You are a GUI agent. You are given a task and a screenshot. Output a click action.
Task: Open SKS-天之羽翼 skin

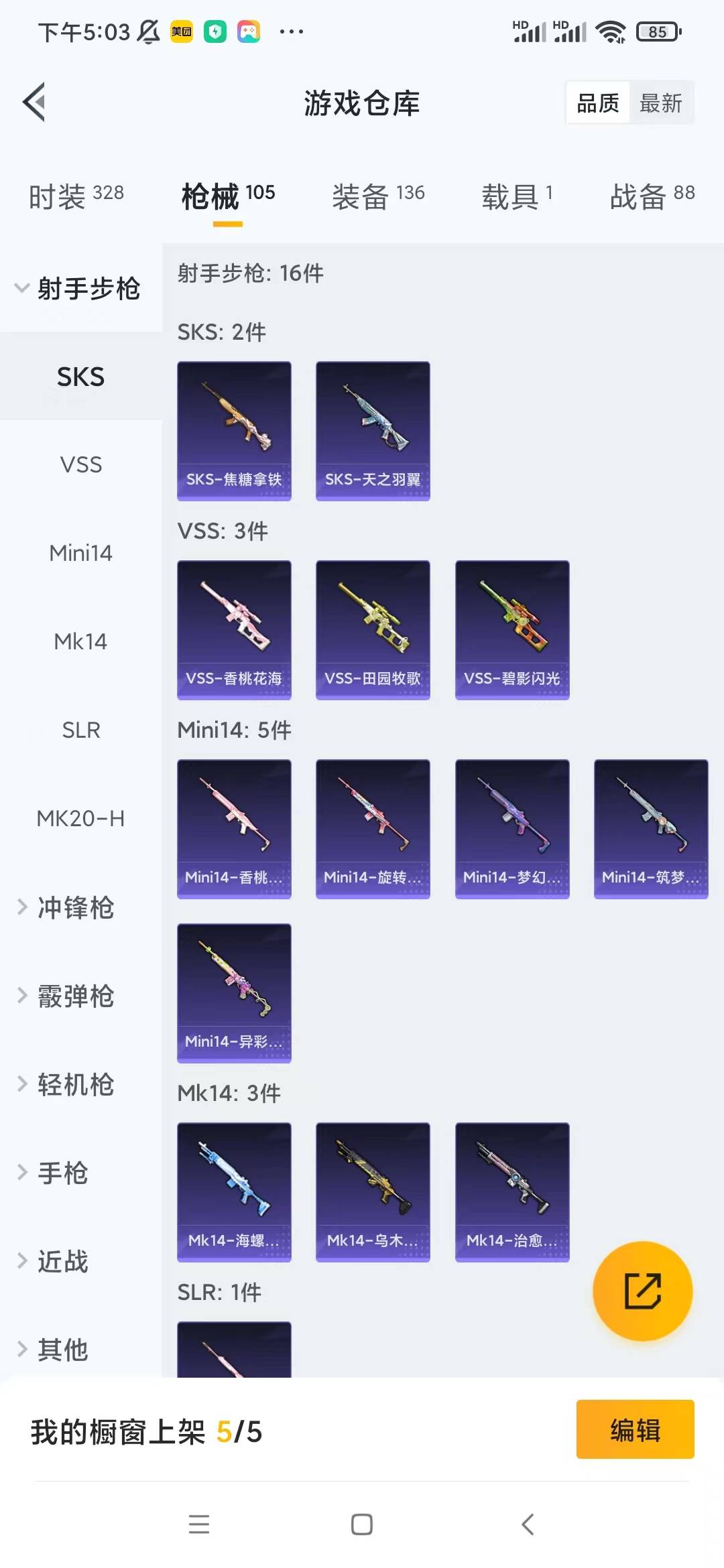pos(373,431)
